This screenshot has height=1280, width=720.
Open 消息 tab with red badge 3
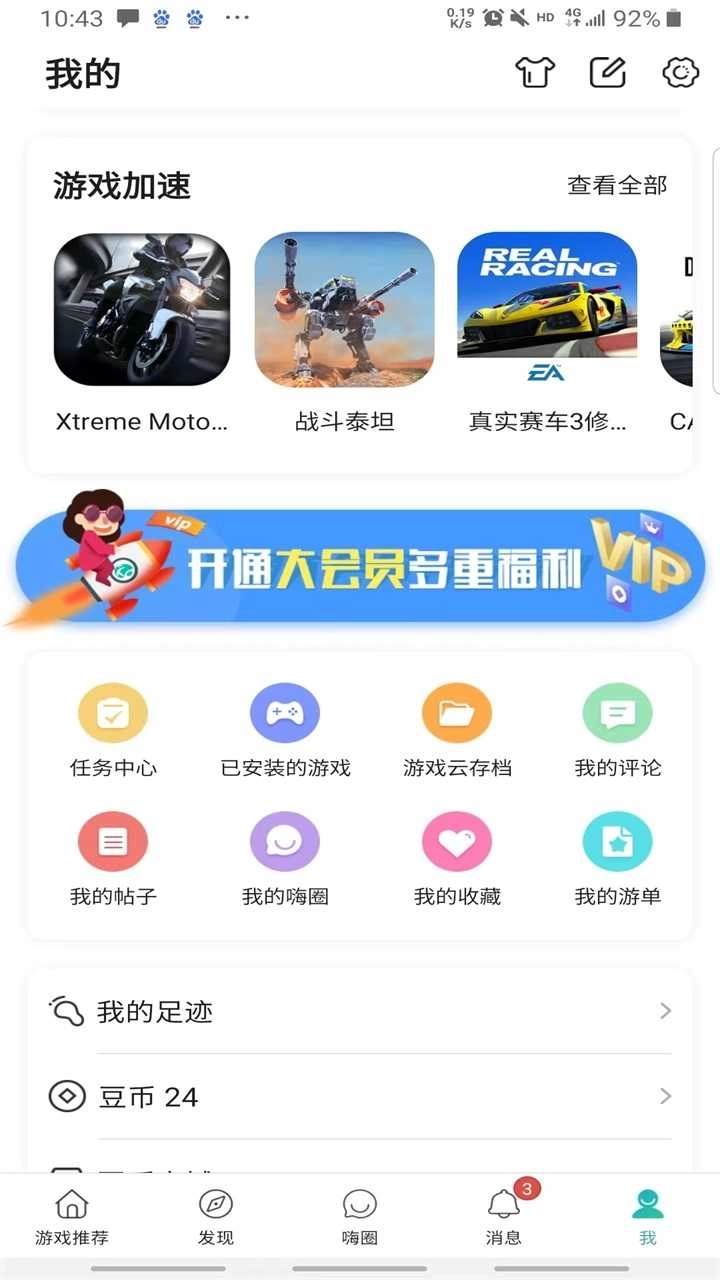coord(503,1213)
